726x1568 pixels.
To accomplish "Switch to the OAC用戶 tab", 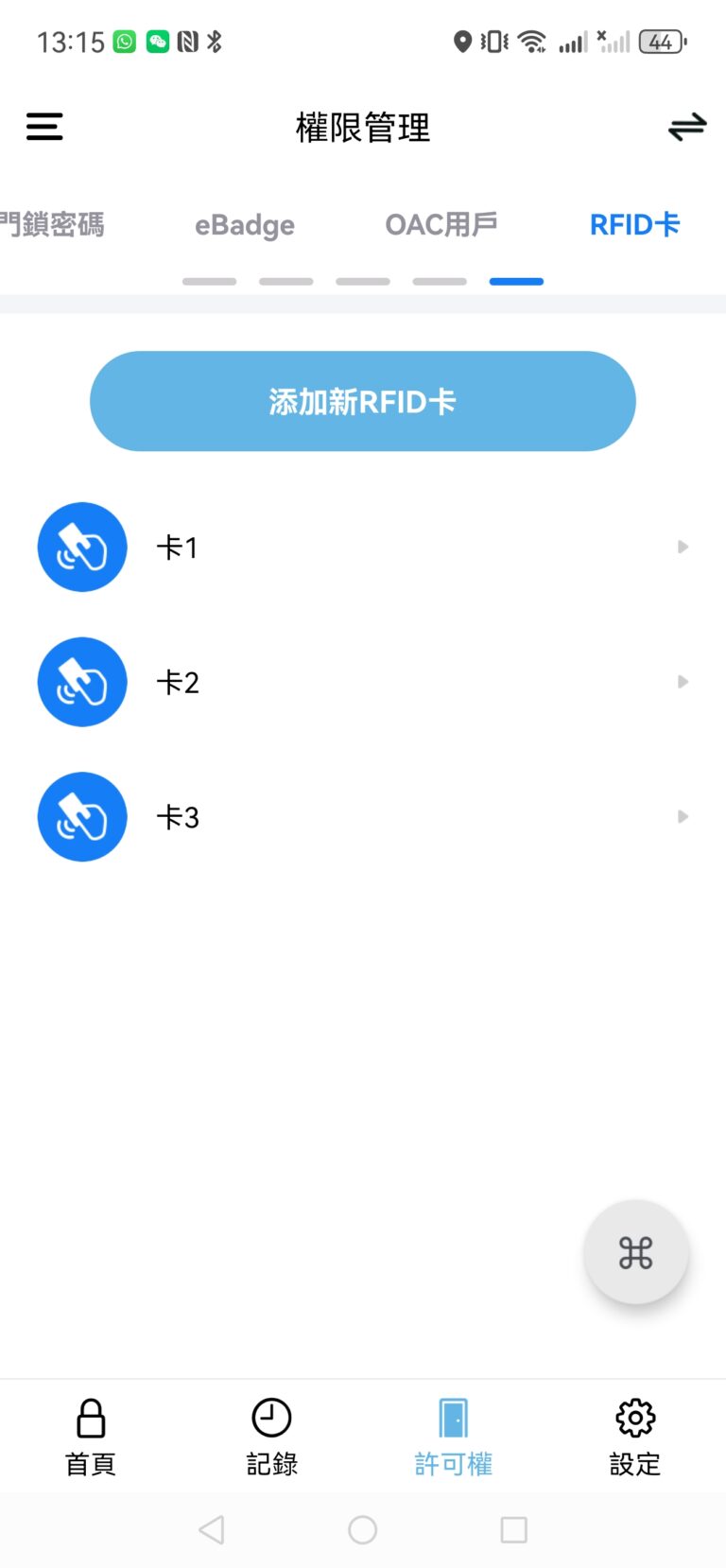I will pyautogui.click(x=441, y=225).
